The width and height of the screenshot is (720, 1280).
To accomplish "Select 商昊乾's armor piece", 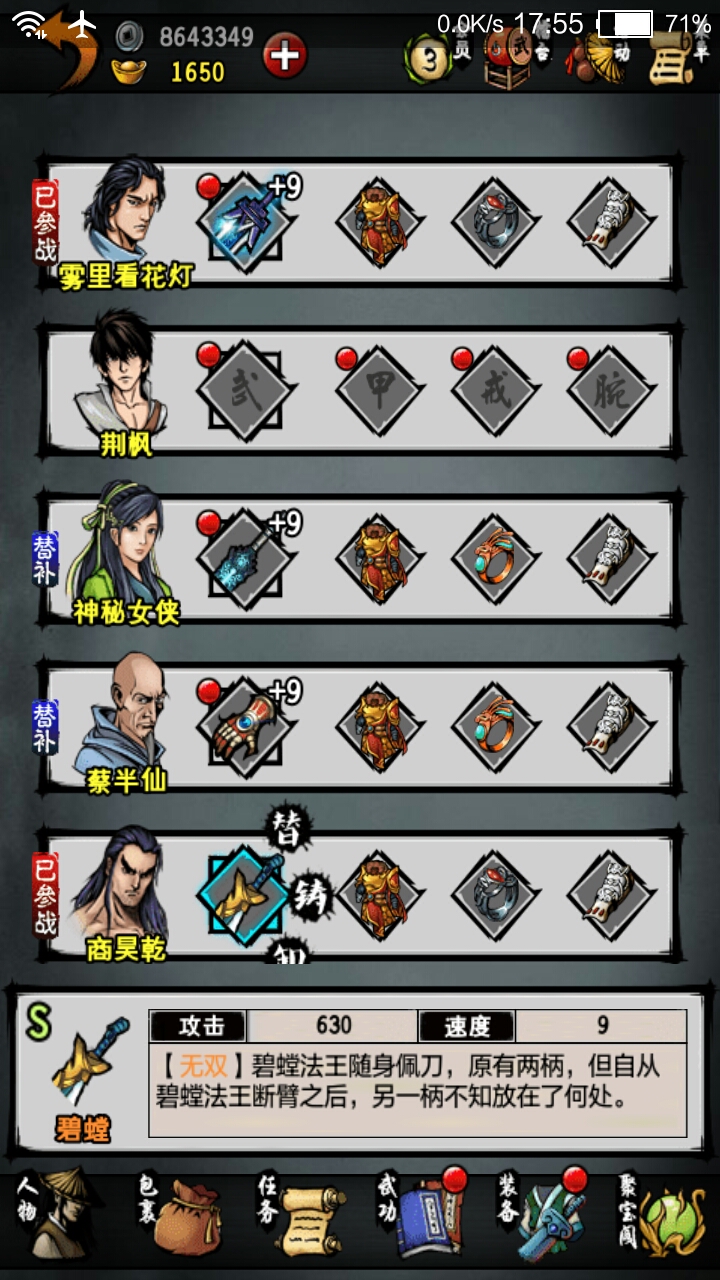I will click(x=380, y=895).
